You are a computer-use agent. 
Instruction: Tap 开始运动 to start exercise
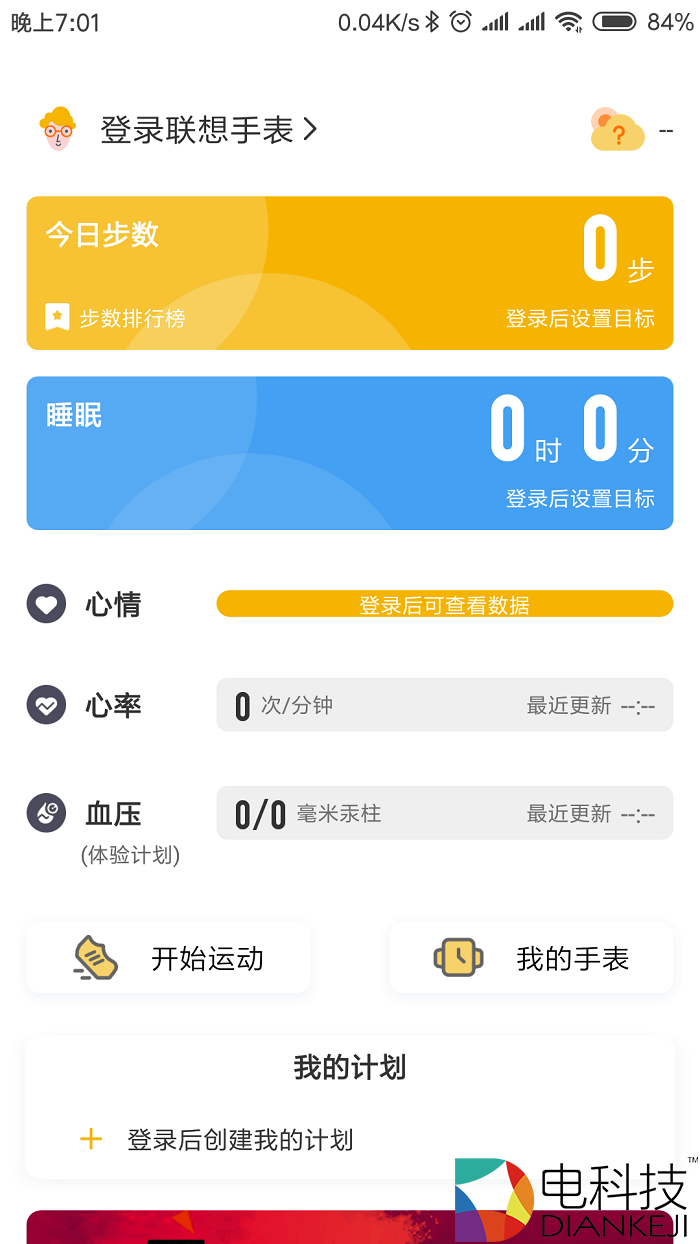[168, 958]
